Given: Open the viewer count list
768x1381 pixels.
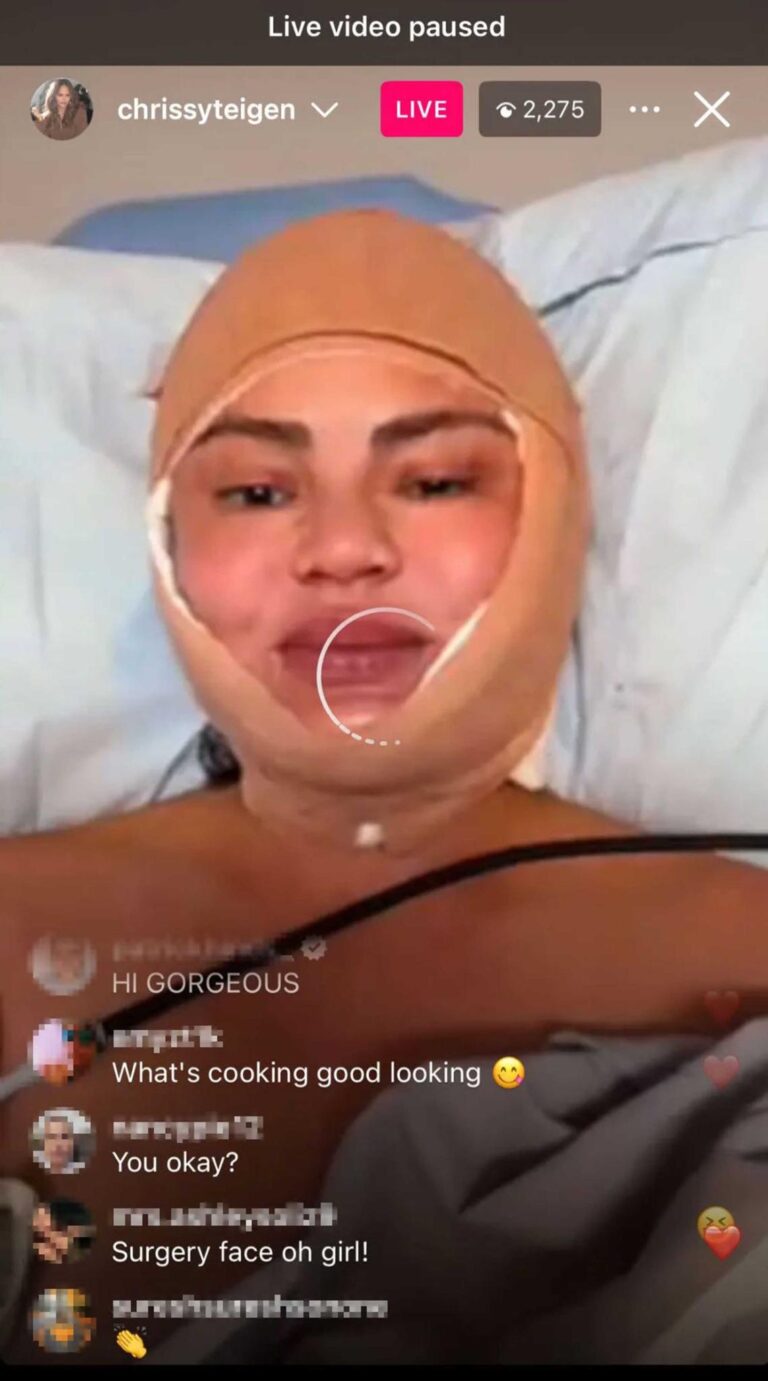Looking at the screenshot, I should point(540,109).
